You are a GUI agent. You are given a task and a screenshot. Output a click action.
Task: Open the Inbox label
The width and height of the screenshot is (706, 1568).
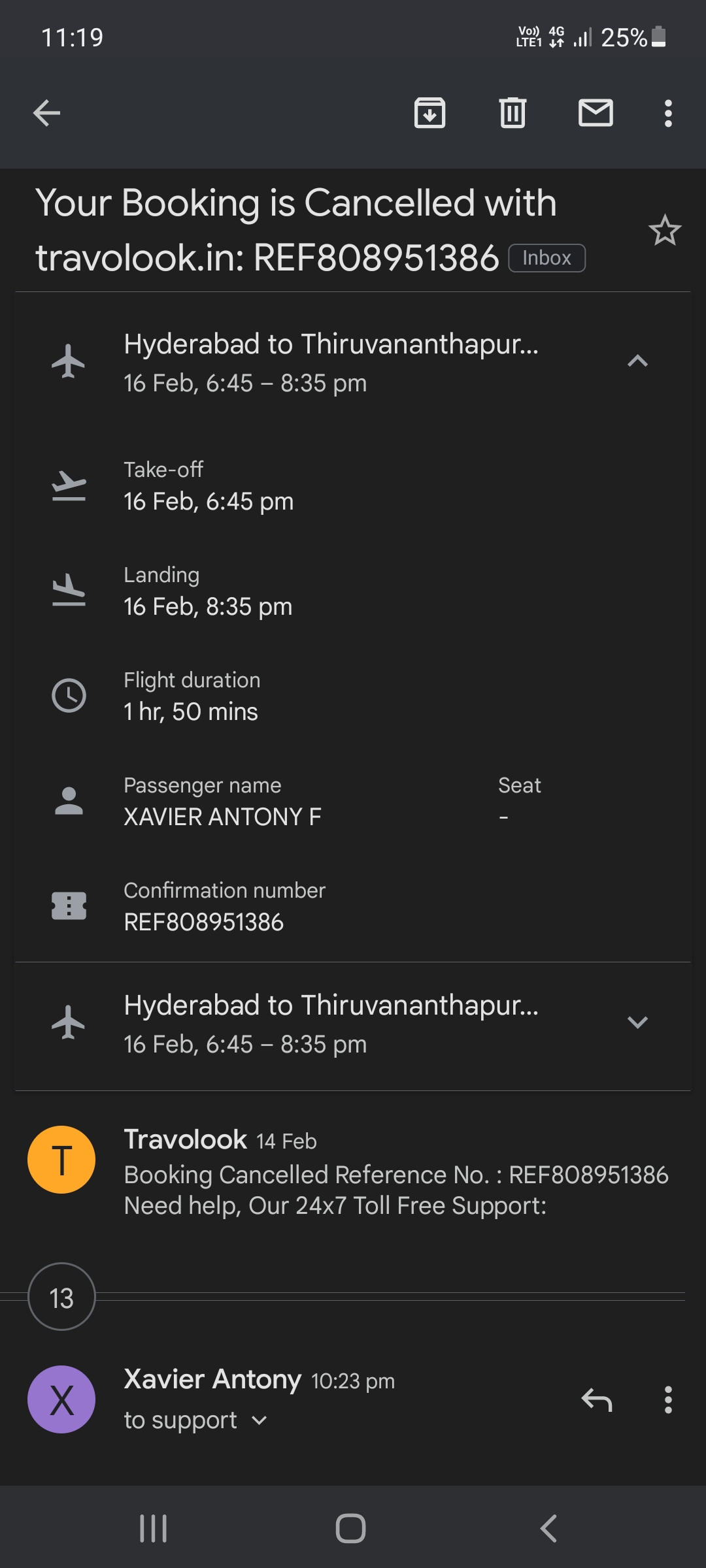tap(546, 258)
